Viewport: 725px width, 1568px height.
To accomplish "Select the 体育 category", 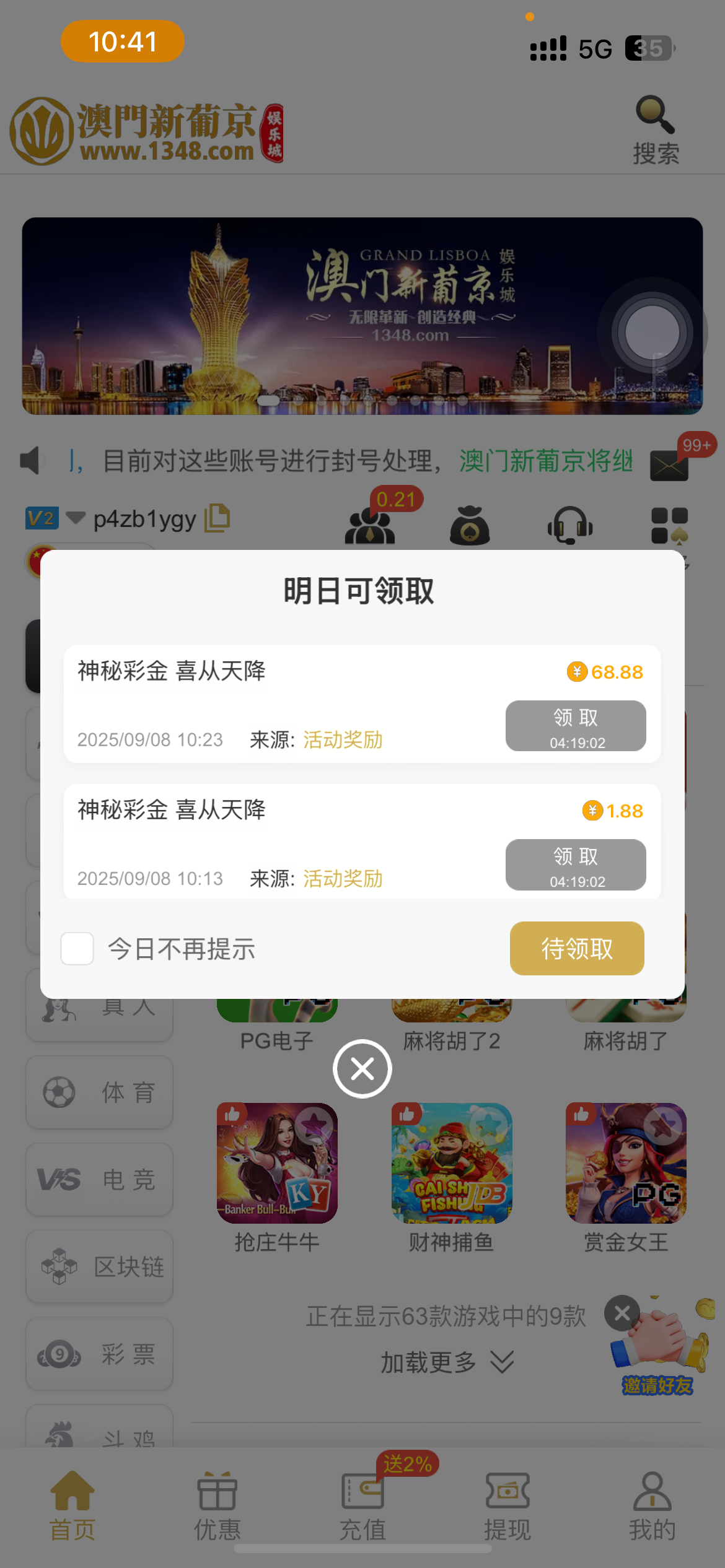I will [99, 1092].
